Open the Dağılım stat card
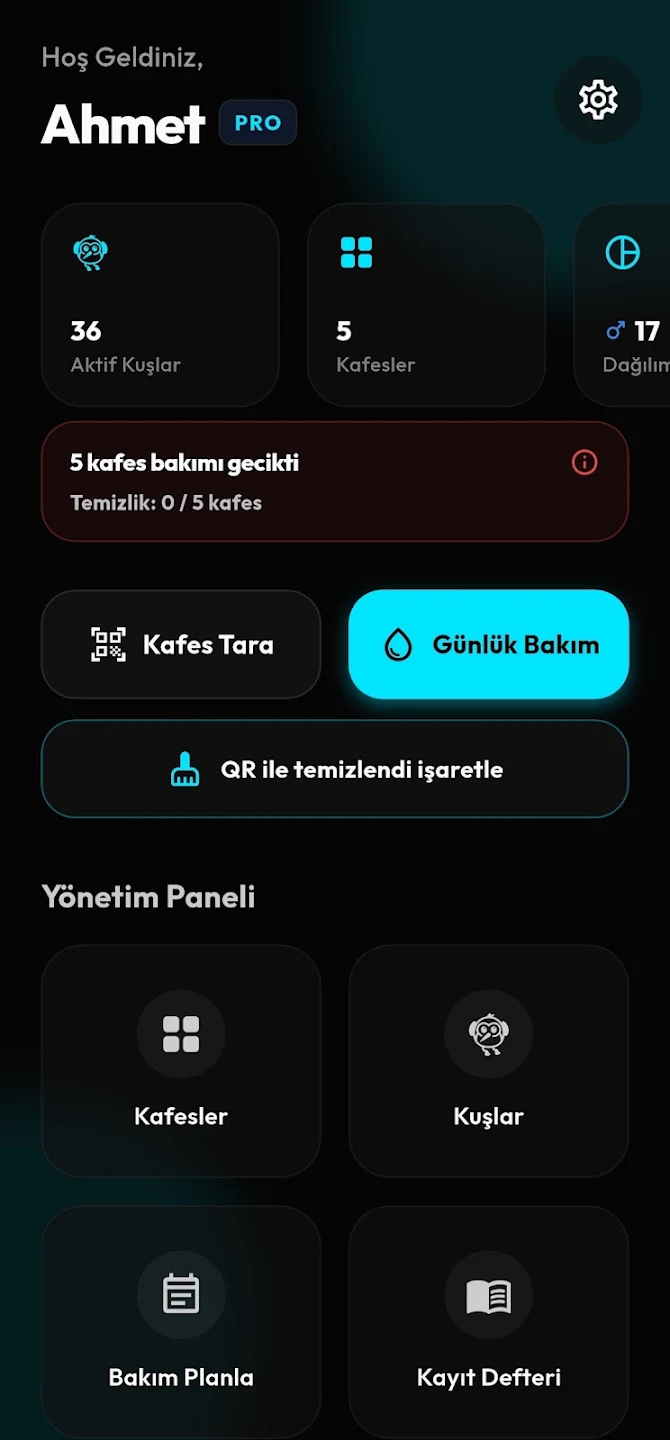This screenshot has height=1440, width=670. (x=622, y=305)
